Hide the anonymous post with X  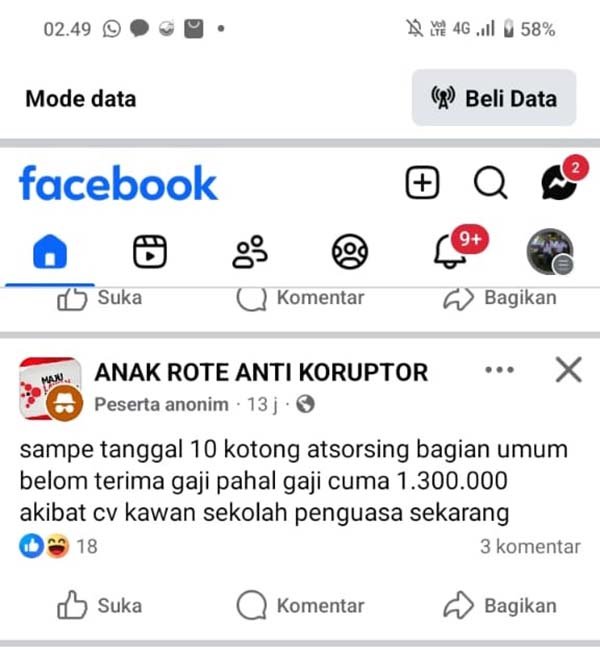[x=568, y=370]
